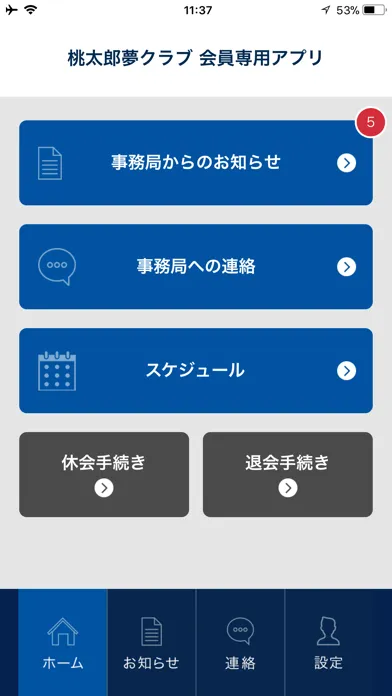Open 事務局からのお知らせ notices
The width and height of the screenshot is (392, 696).
(x=196, y=163)
